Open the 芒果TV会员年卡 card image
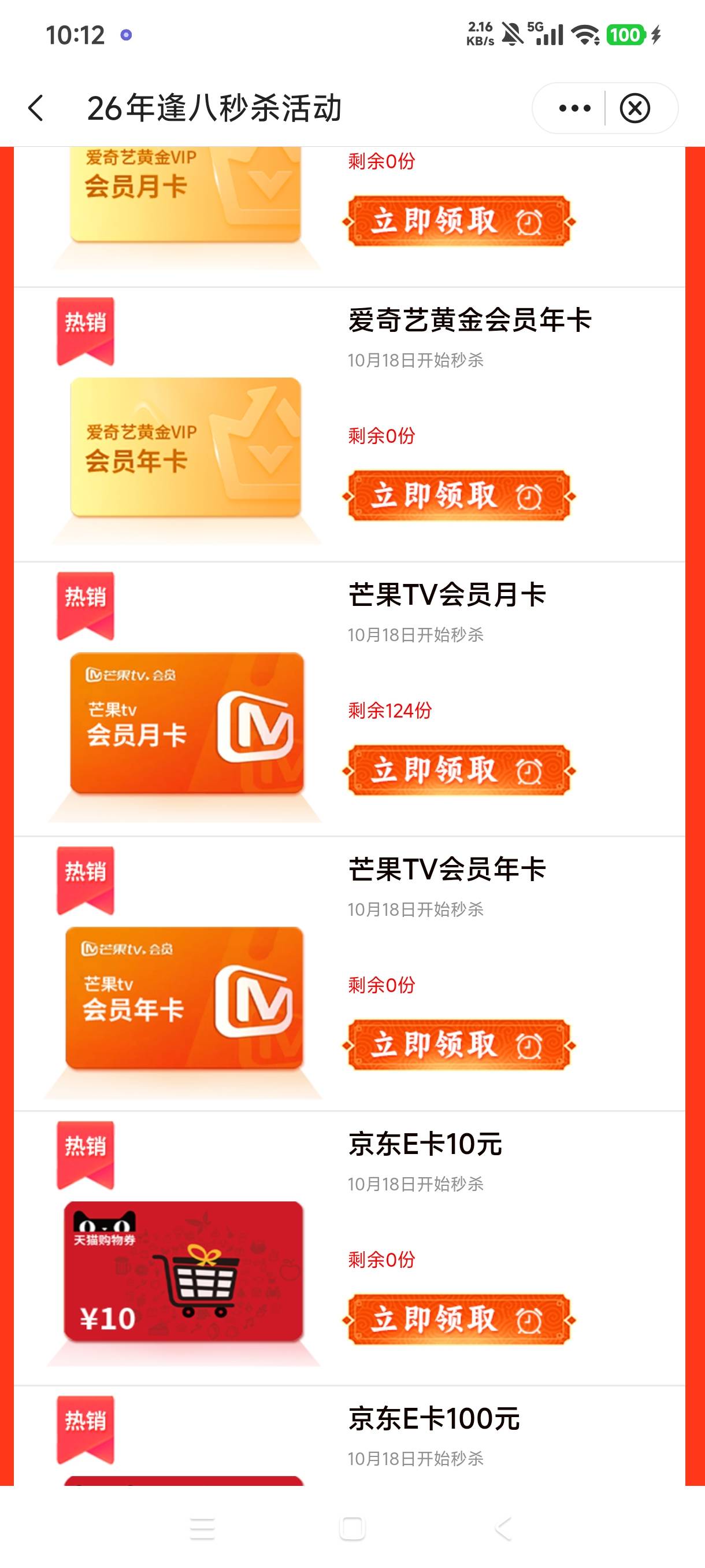The image size is (705, 1568). [x=184, y=998]
